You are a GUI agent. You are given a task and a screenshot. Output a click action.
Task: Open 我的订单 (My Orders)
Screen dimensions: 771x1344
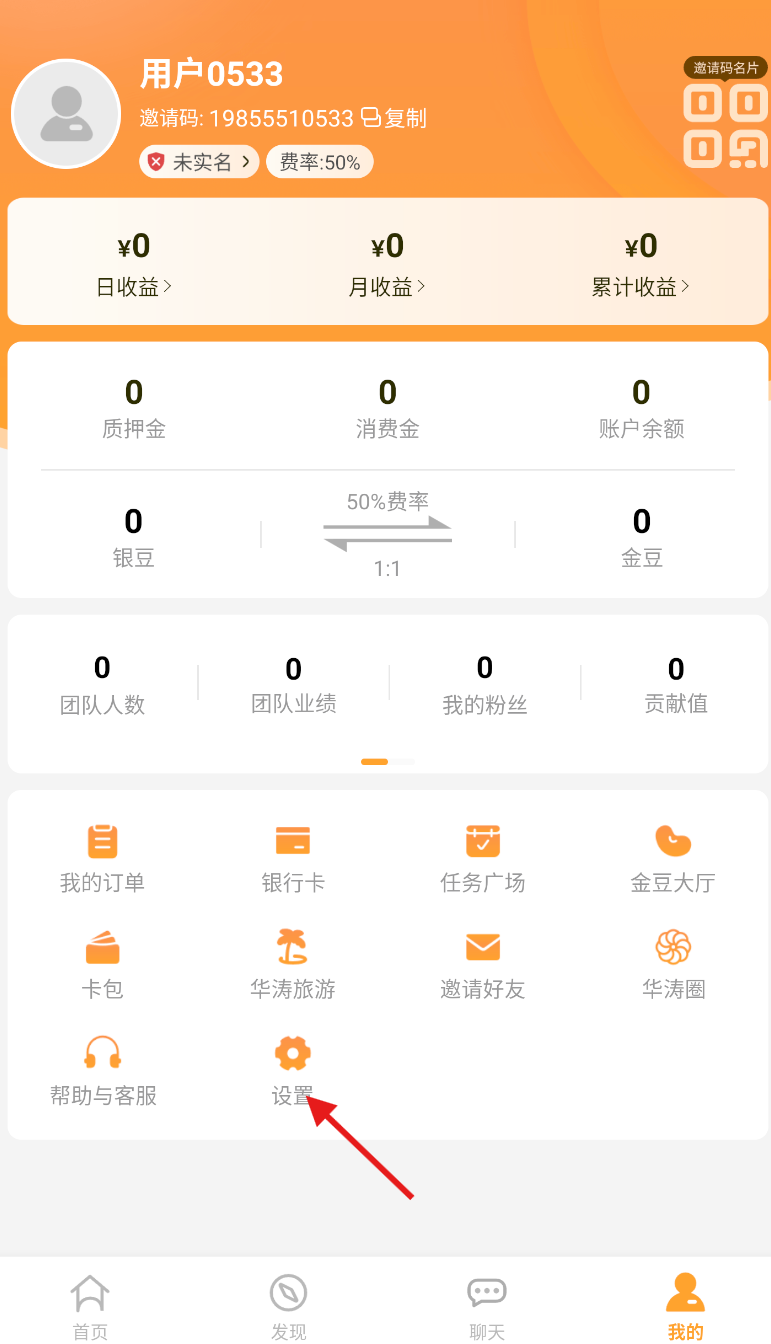click(102, 857)
